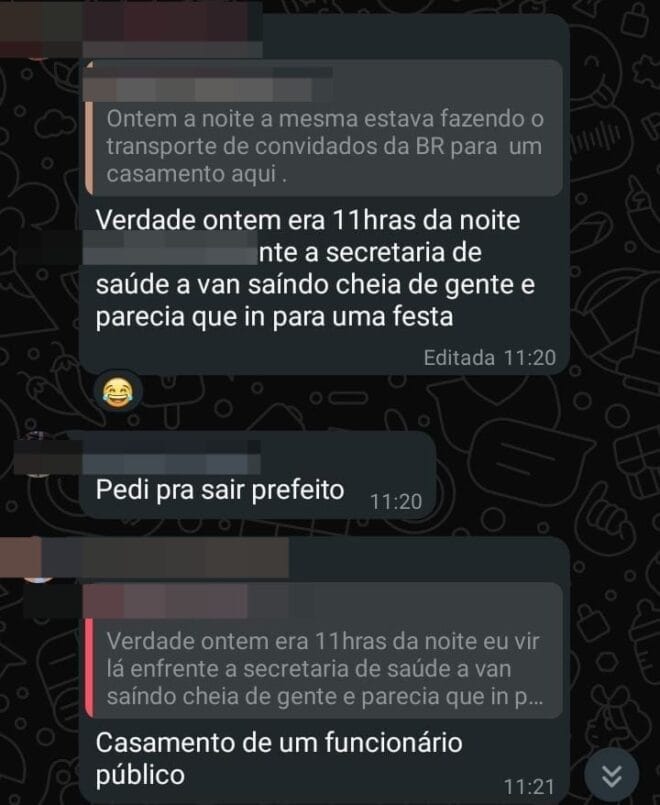Viewport: 660px width, 805px height.
Task: Jump to latest messages with down-arrow button
Action: pos(613,771)
